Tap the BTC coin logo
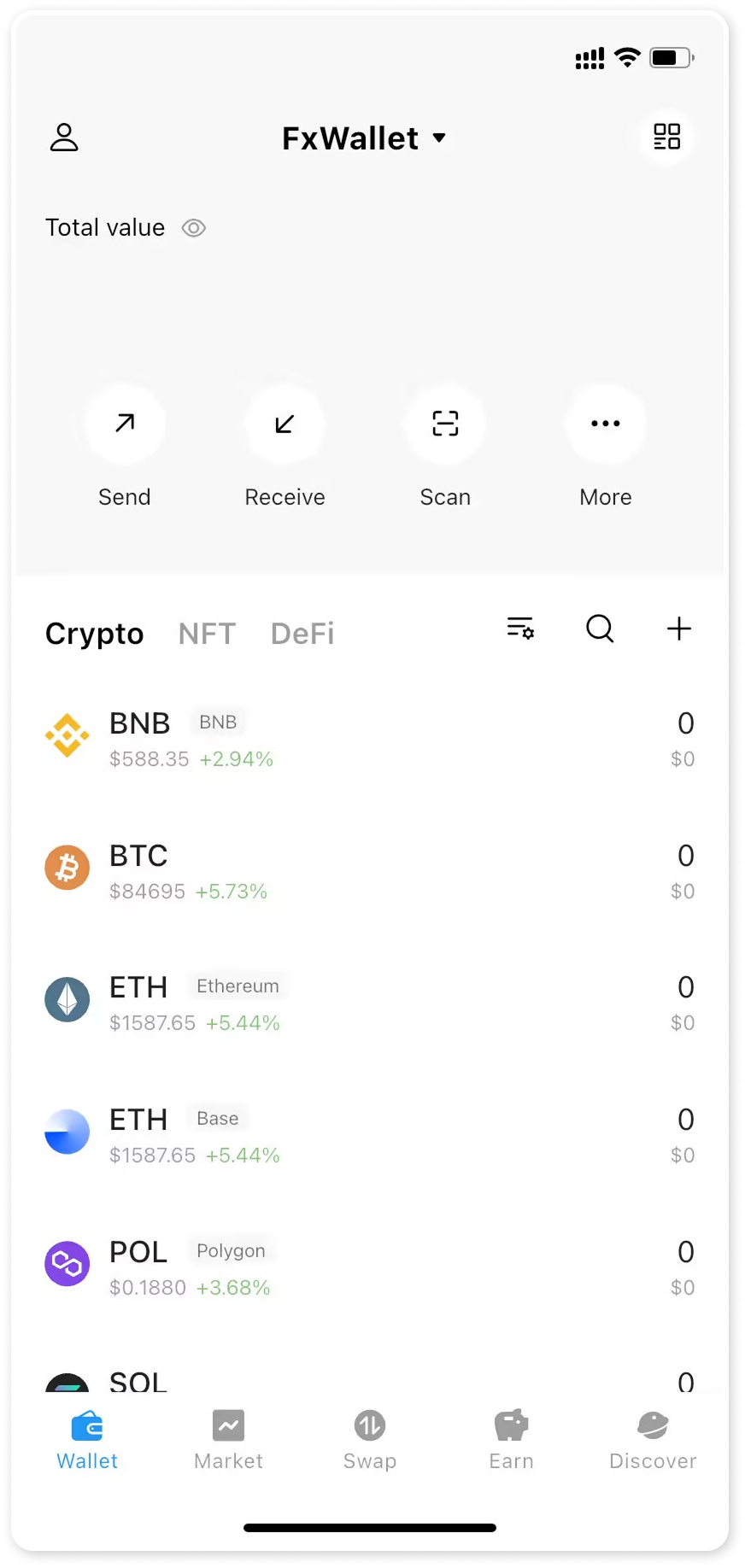The width and height of the screenshot is (745, 1568). (x=67, y=868)
